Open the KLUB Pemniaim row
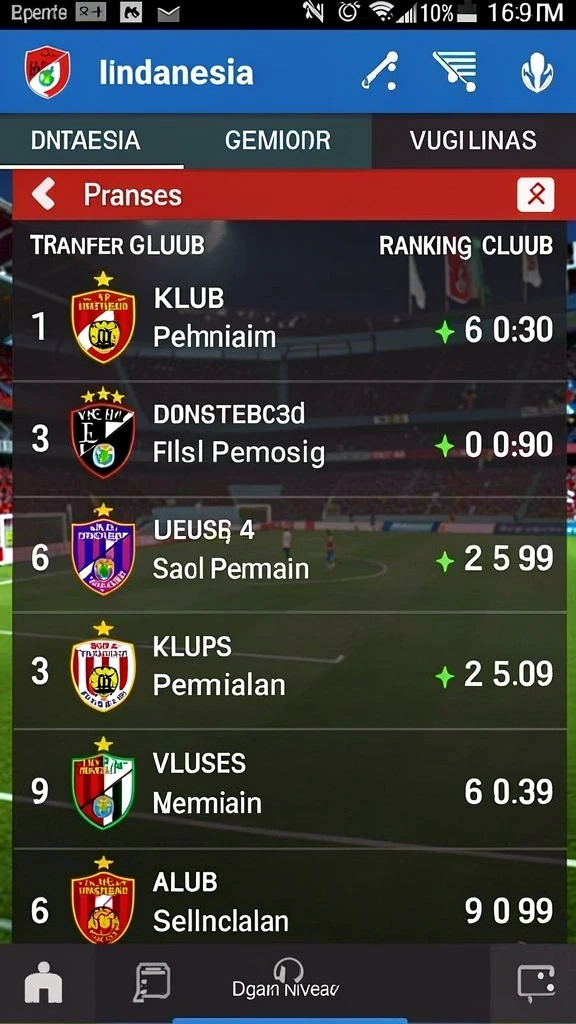Screen dimensions: 576x1024 289,325
